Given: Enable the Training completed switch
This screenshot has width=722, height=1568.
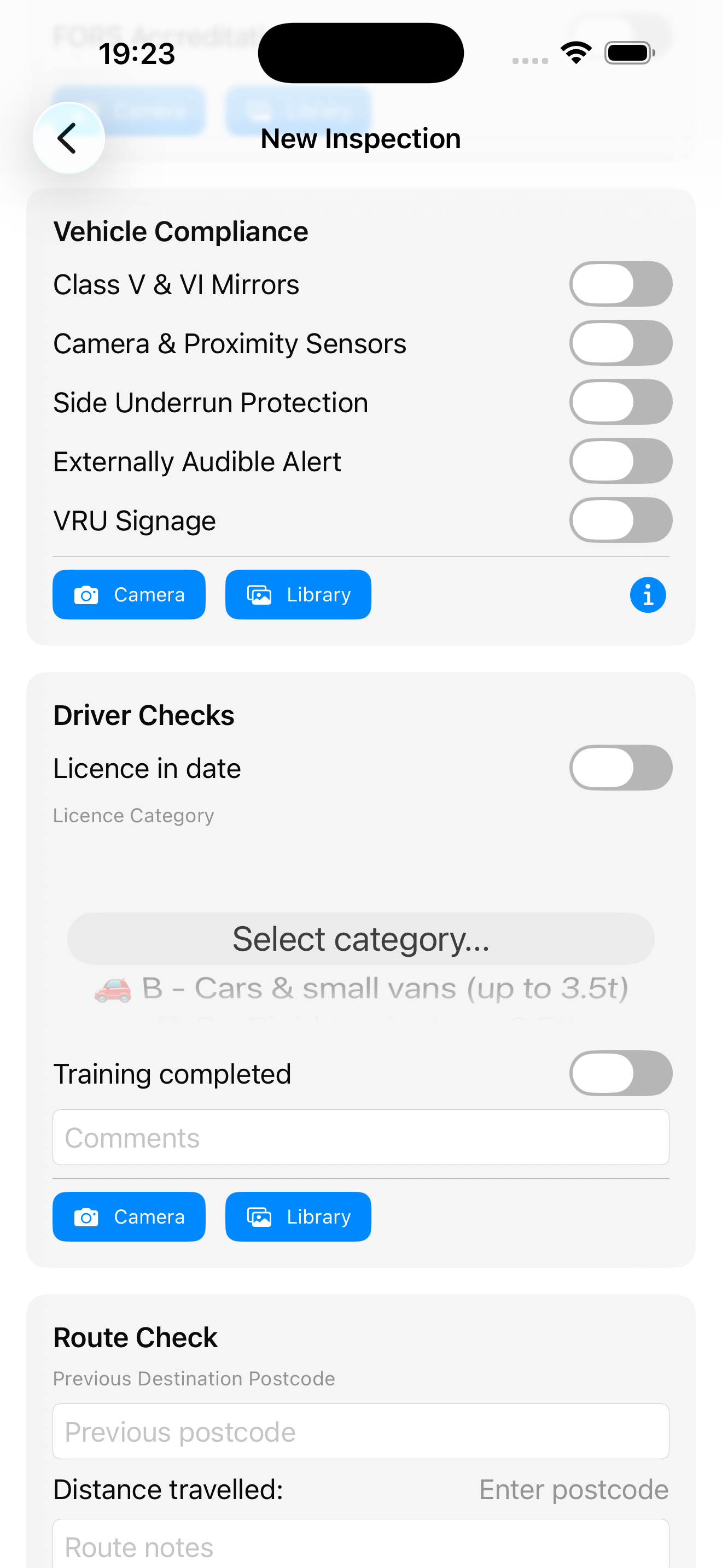Looking at the screenshot, I should pyautogui.click(x=620, y=1073).
